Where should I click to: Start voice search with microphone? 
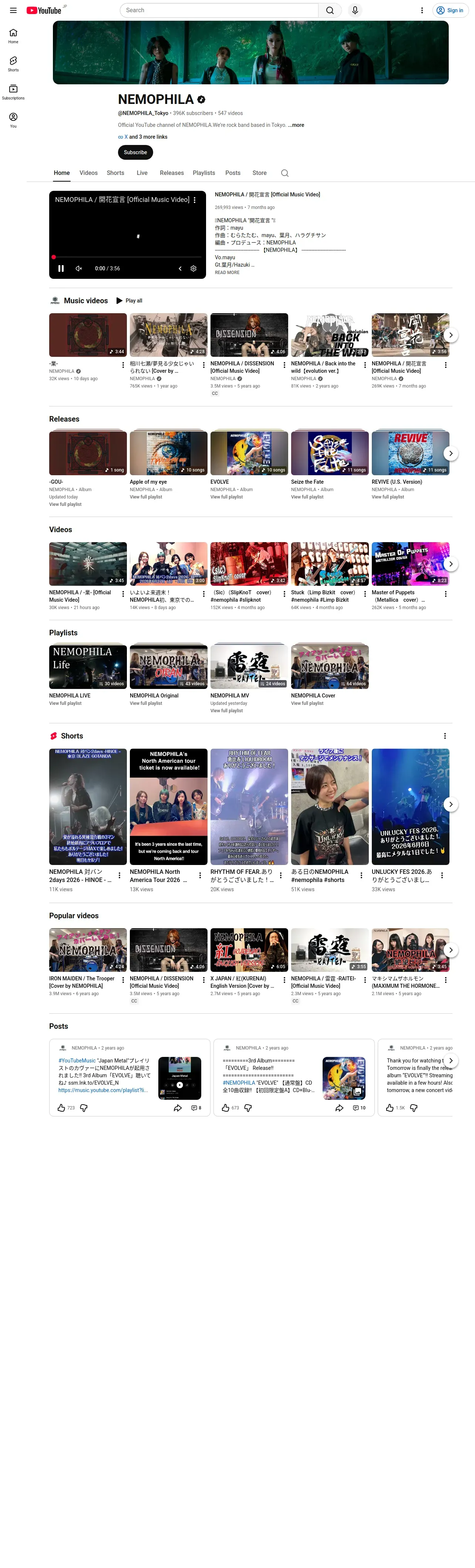click(x=355, y=10)
